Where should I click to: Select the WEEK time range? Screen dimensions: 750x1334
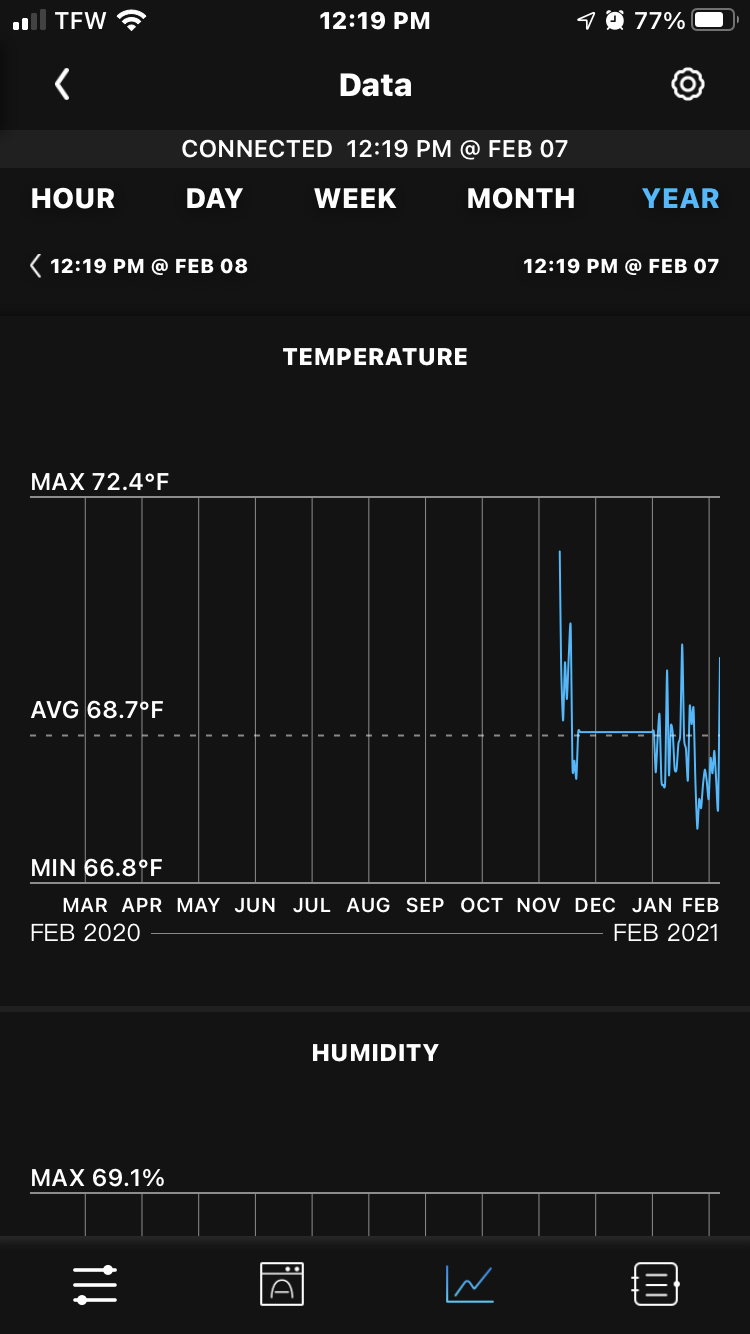(x=355, y=198)
